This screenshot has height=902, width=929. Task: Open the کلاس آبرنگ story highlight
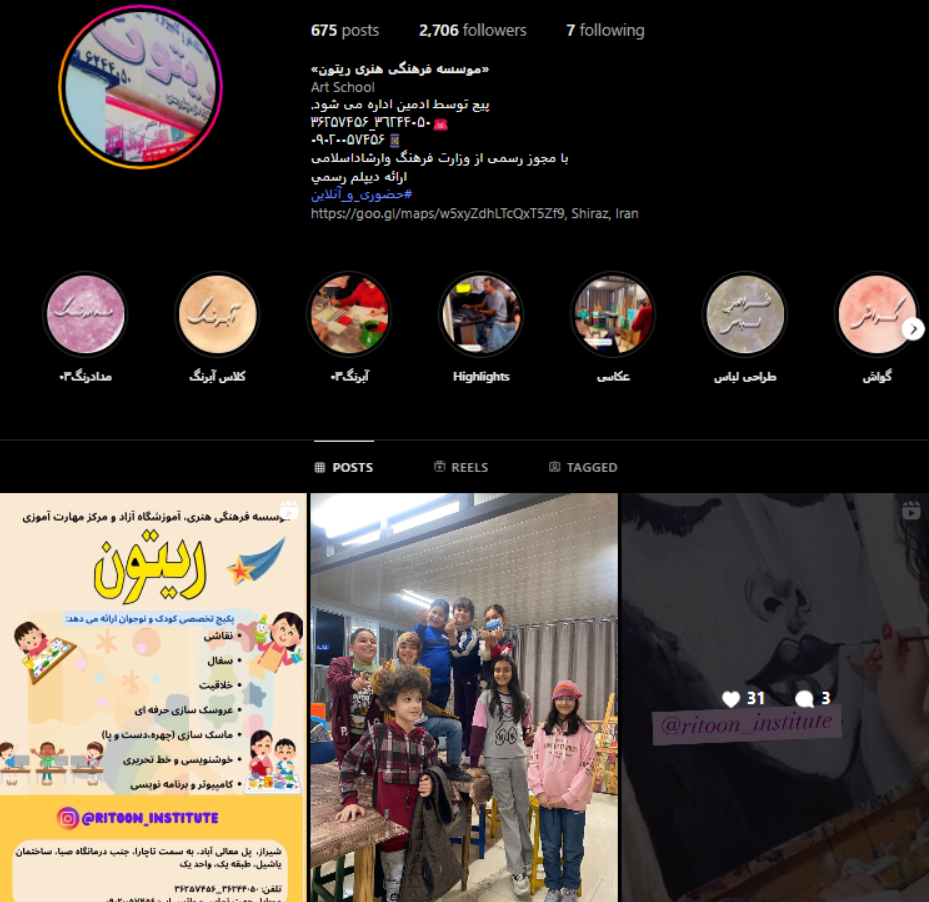(217, 314)
